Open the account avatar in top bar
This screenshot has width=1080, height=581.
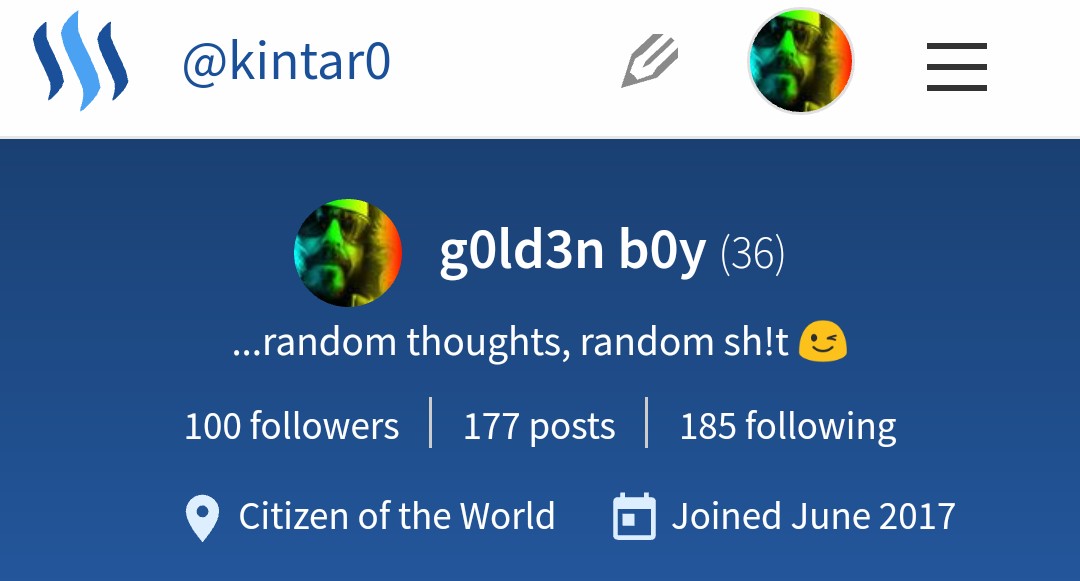[x=800, y=62]
